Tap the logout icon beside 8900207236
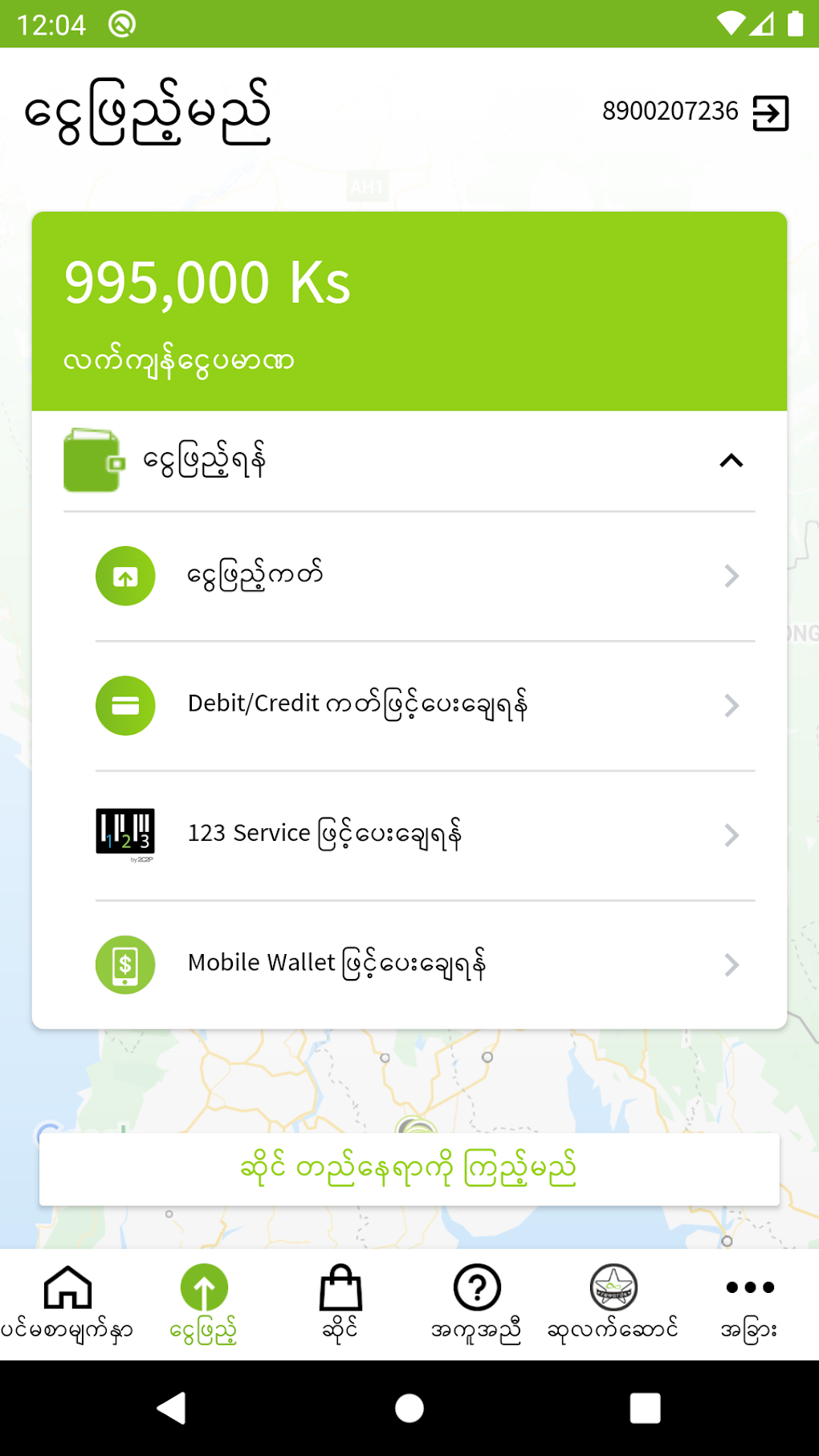The height and width of the screenshot is (1456, 819). (772, 112)
